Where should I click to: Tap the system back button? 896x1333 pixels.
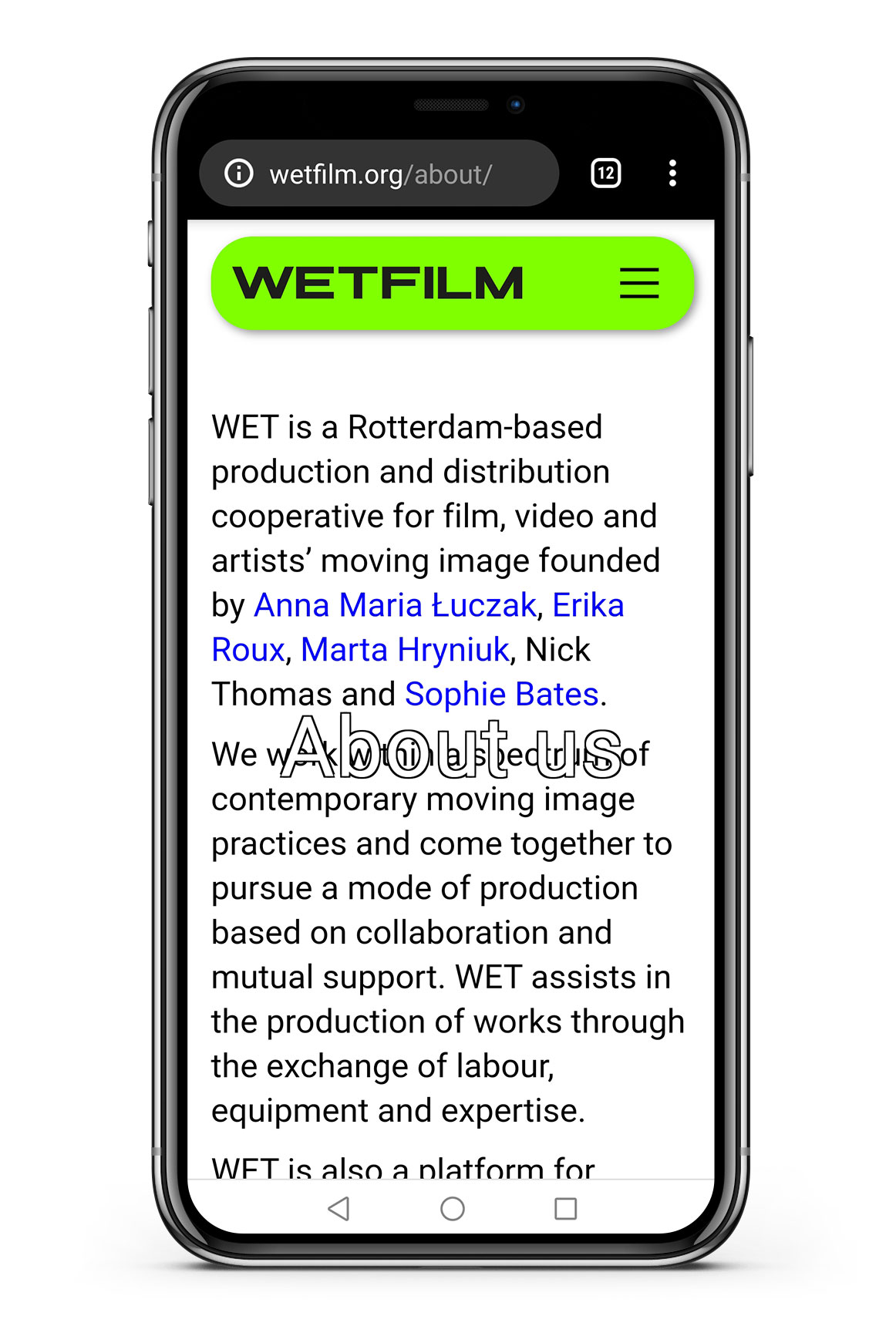pyautogui.click(x=339, y=1208)
